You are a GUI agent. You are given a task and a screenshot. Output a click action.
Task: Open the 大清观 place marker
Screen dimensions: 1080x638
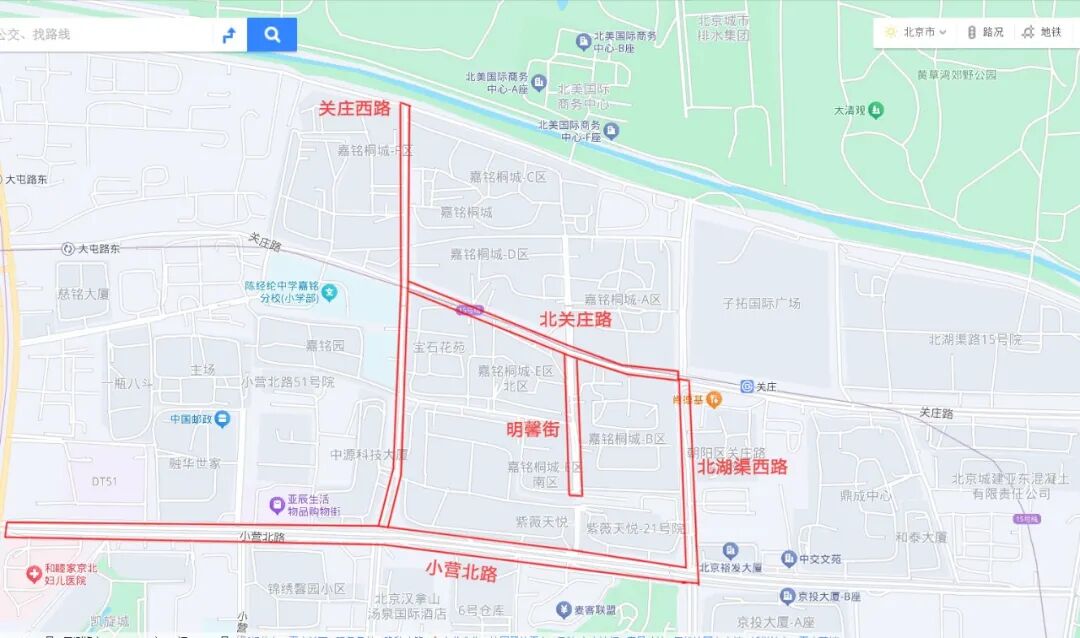click(876, 109)
